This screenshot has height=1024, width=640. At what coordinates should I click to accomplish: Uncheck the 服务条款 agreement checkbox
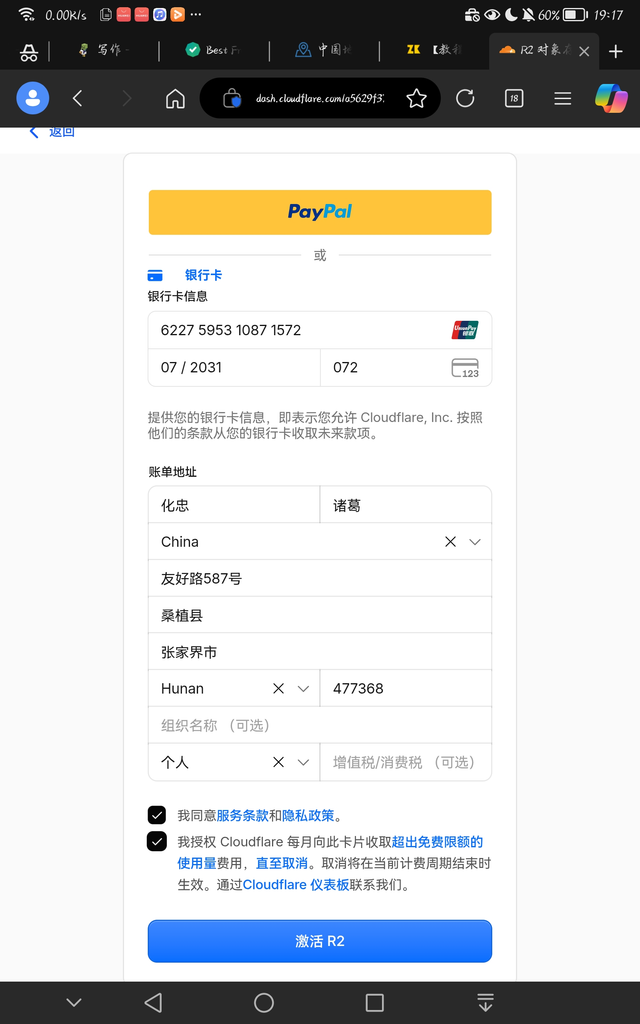pos(157,815)
